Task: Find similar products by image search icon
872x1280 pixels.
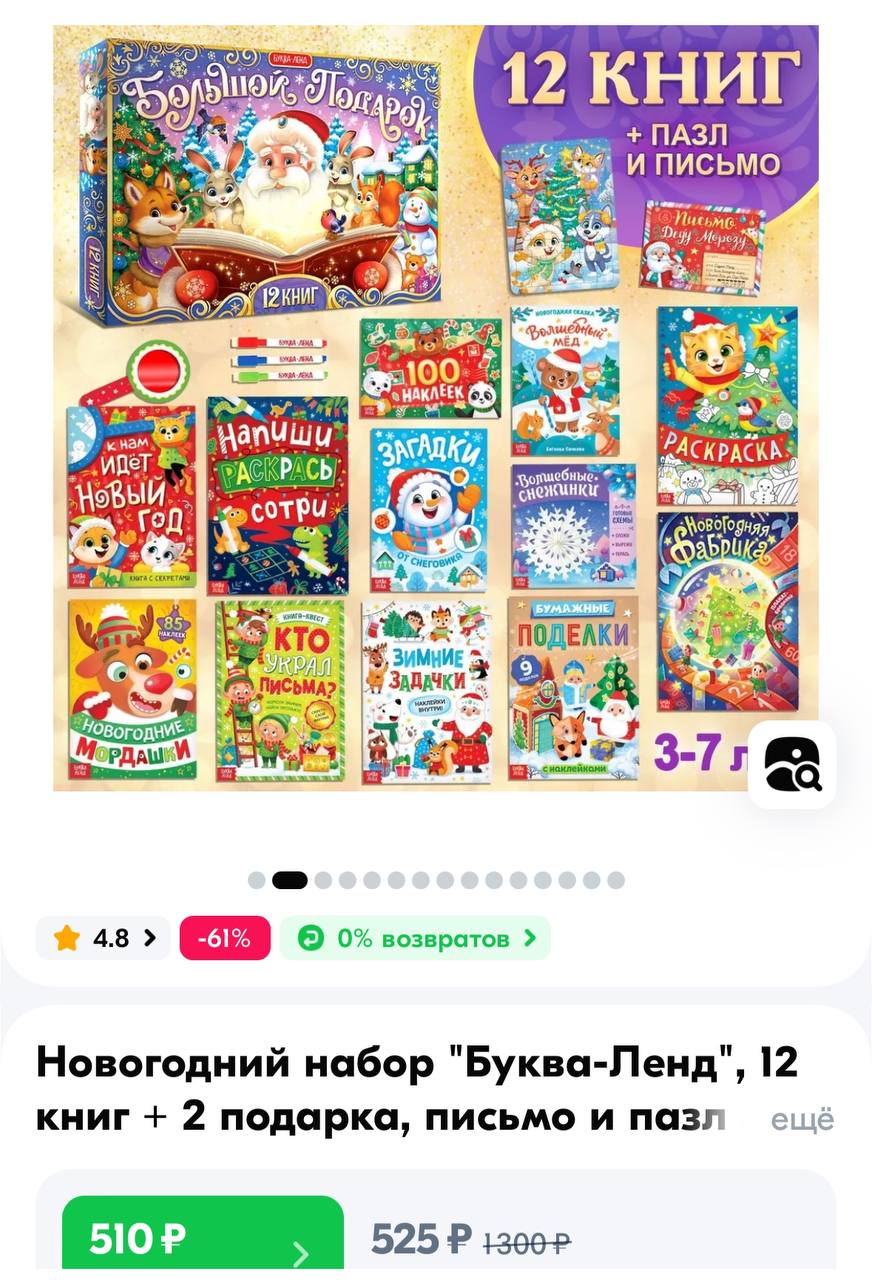Action: tap(792, 764)
